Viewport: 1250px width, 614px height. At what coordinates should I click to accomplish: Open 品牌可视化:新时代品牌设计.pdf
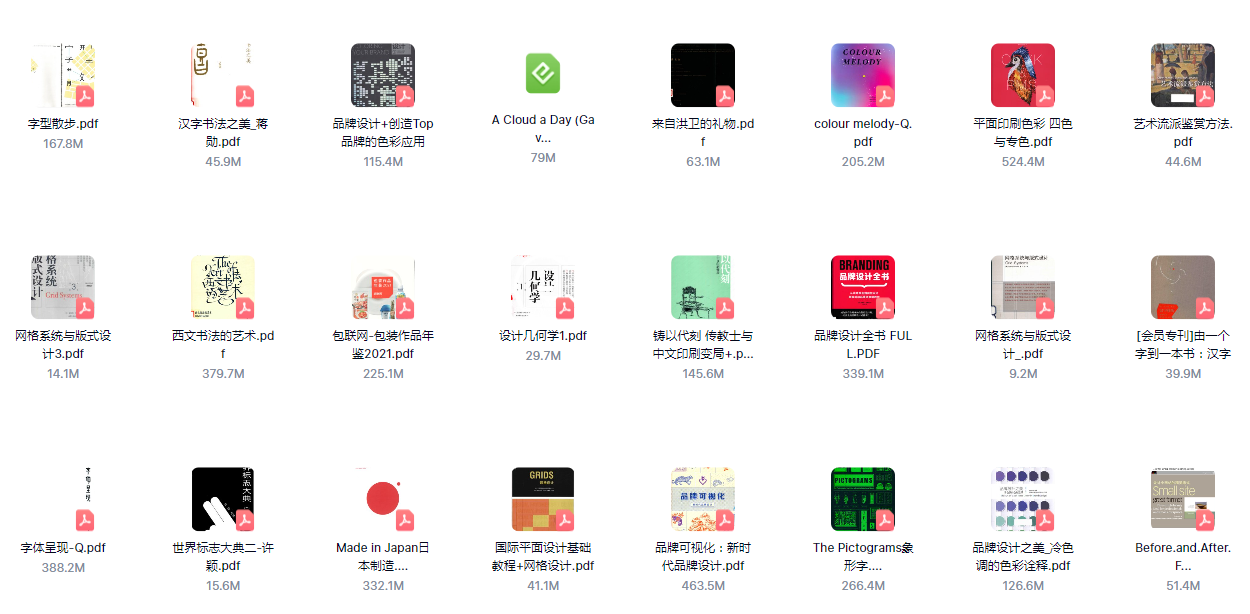703,500
